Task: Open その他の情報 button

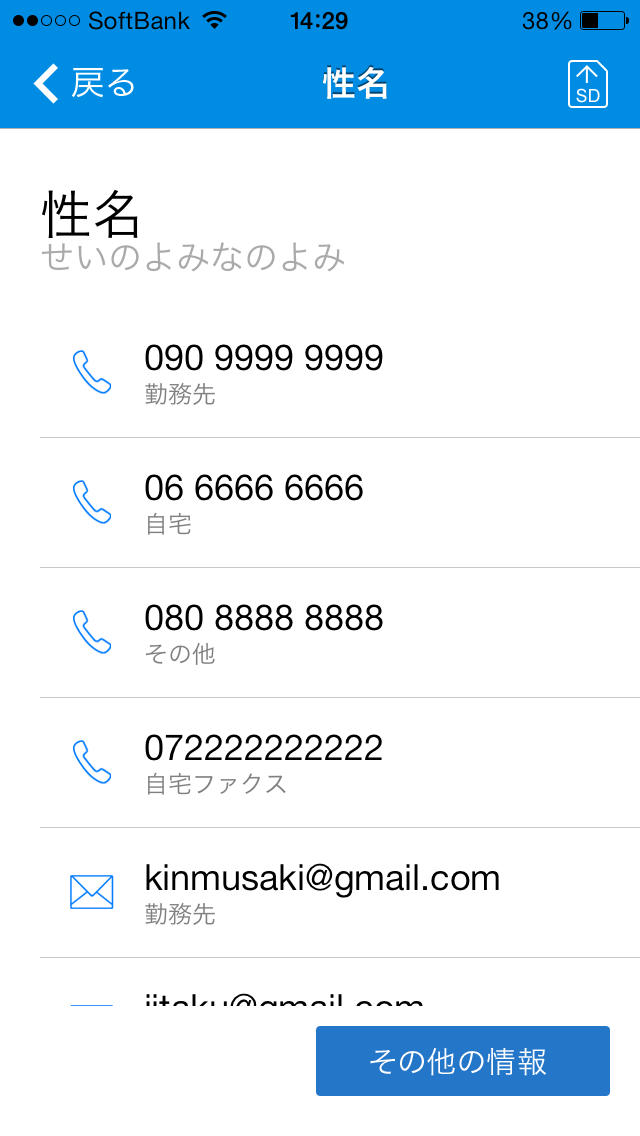Action: 462,1061
